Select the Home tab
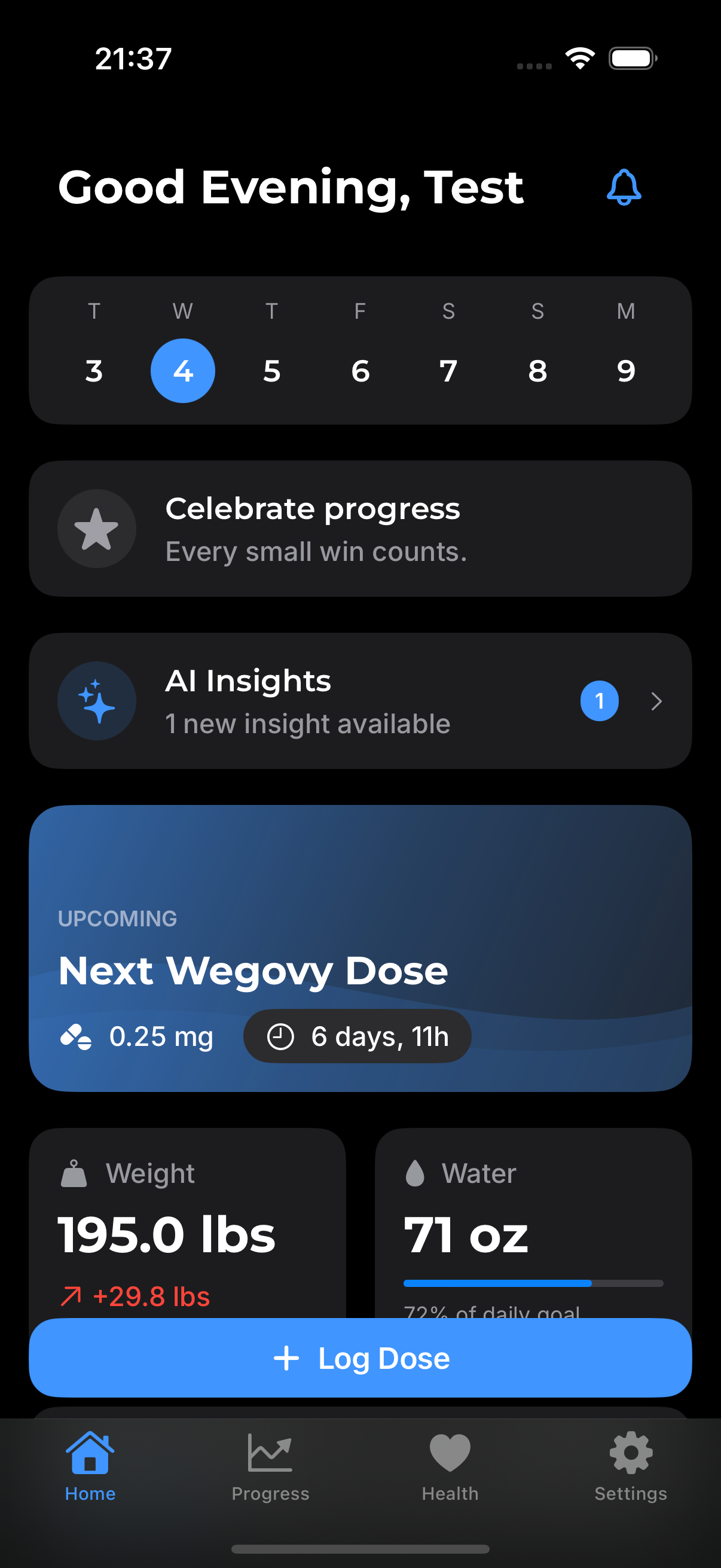This screenshot has width=721, height=1568. coord(90,1465)
